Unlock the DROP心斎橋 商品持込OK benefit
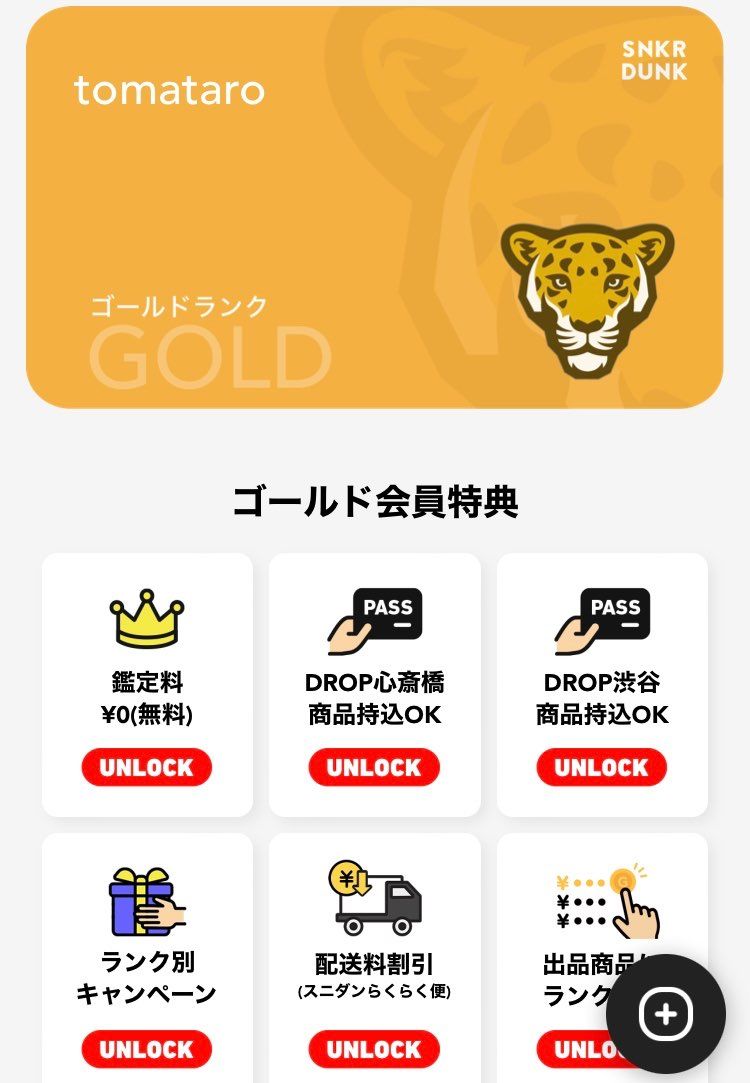The width and height of the screenshot is (750, 1083). [x=373, y=767]
